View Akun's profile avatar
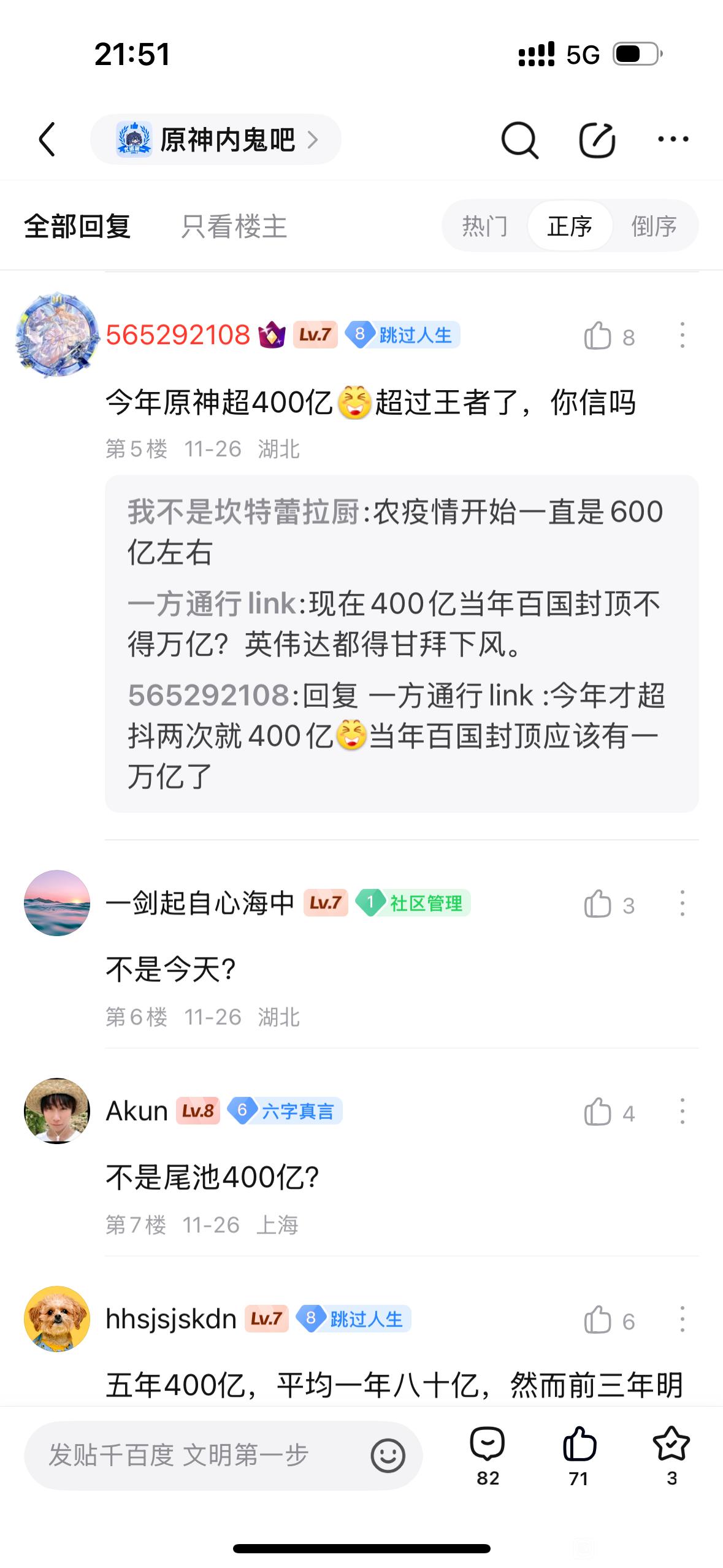723x1568 pixels. [x=57, y=1111]
